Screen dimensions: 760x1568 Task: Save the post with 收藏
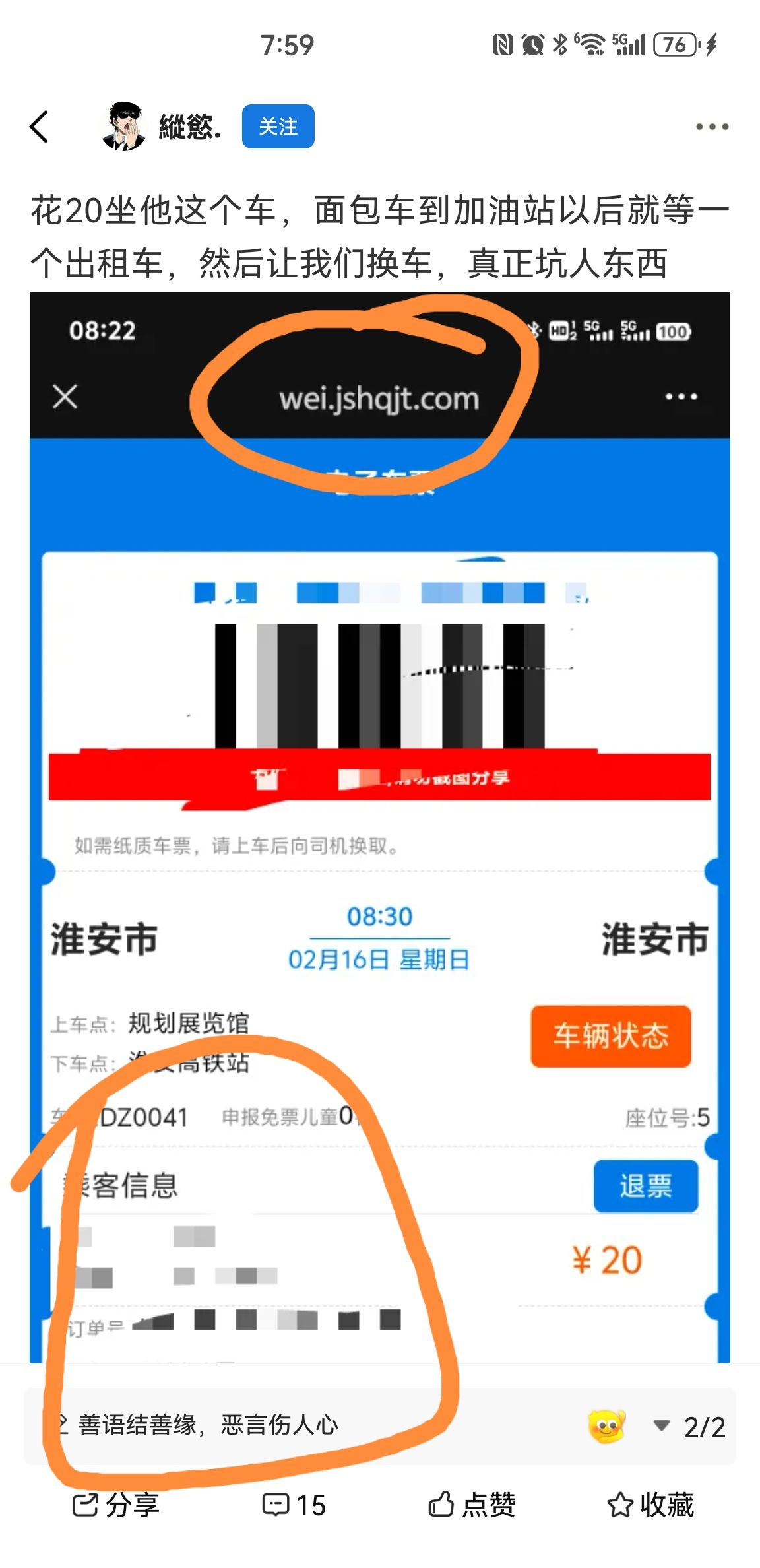coord(650,1505)
